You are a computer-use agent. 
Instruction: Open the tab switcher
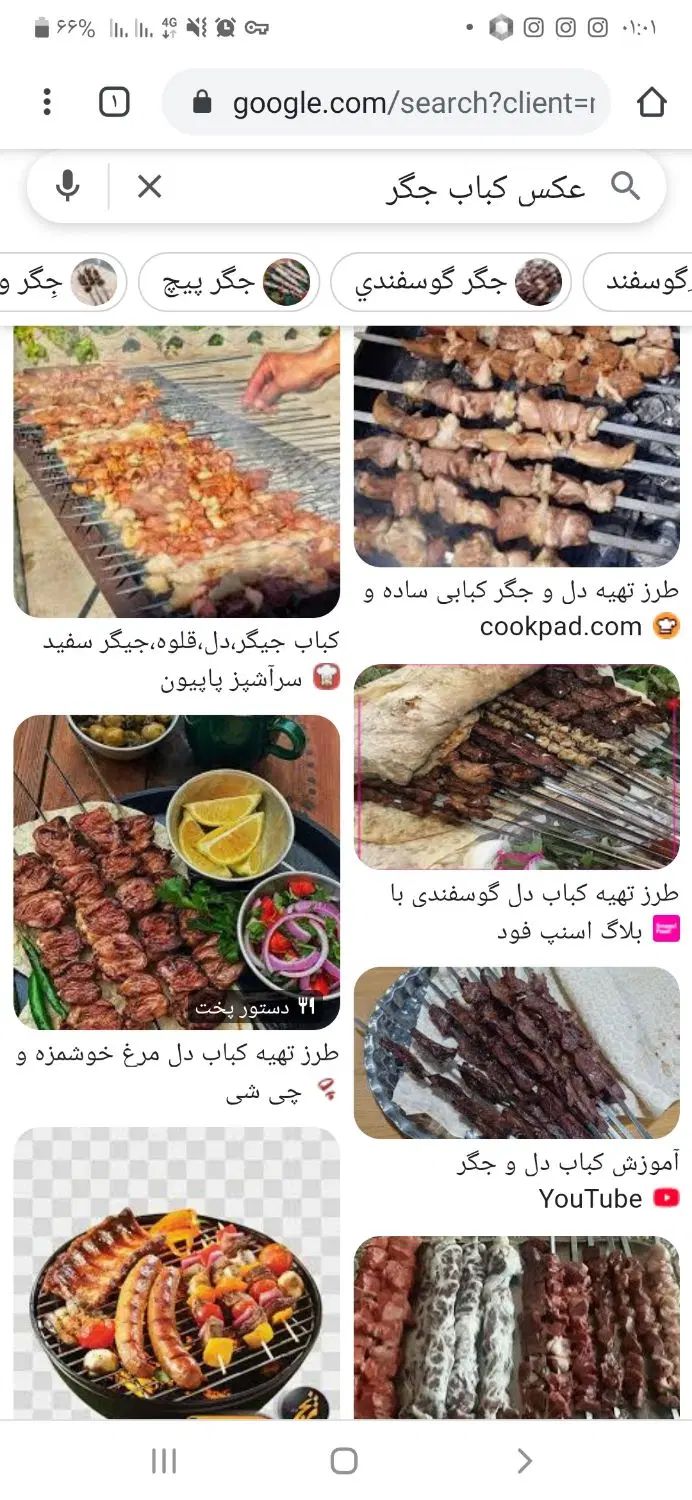[114, 102]
